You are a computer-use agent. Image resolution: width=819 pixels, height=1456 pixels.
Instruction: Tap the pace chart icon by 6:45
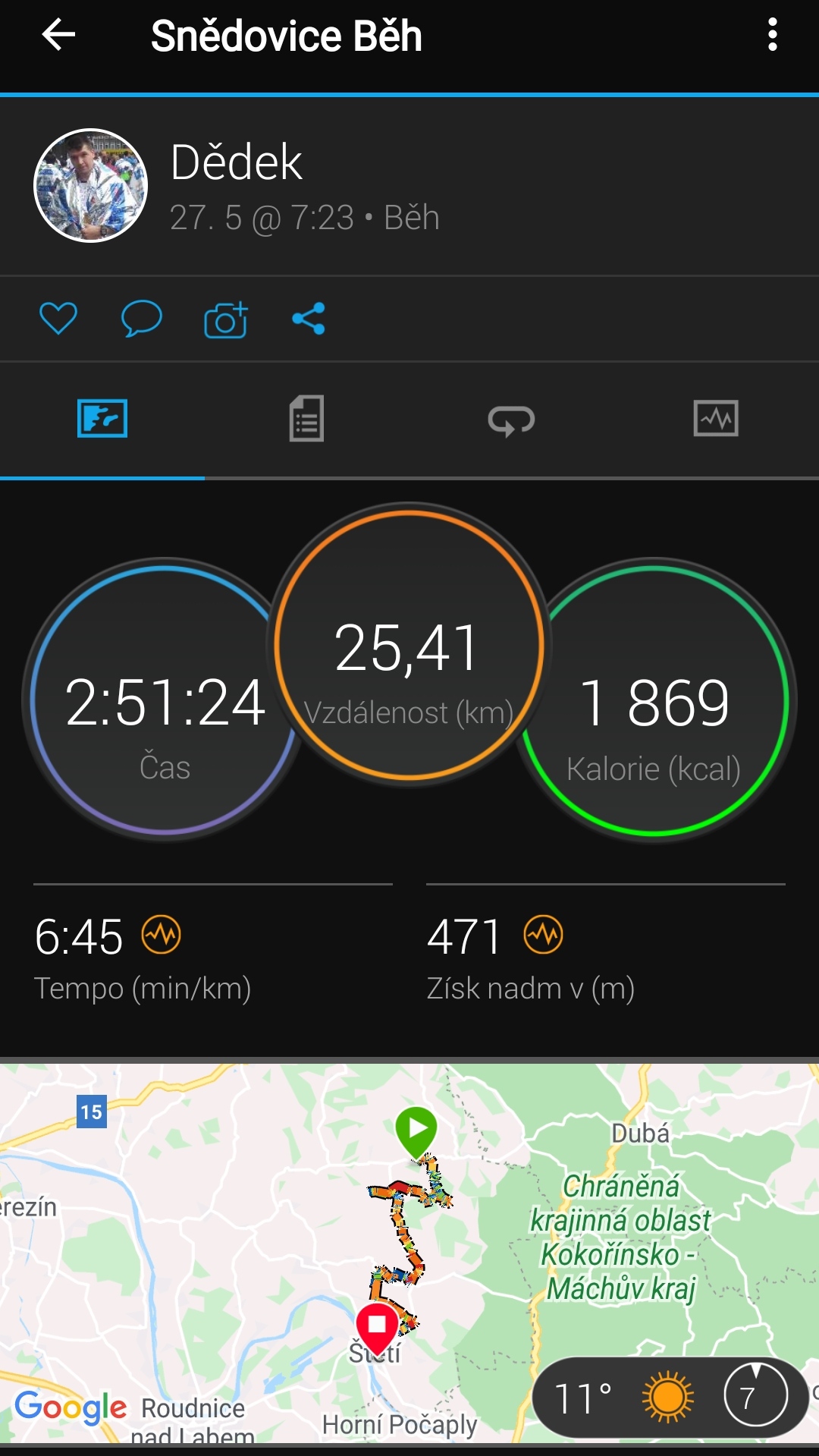click(162, 935)
